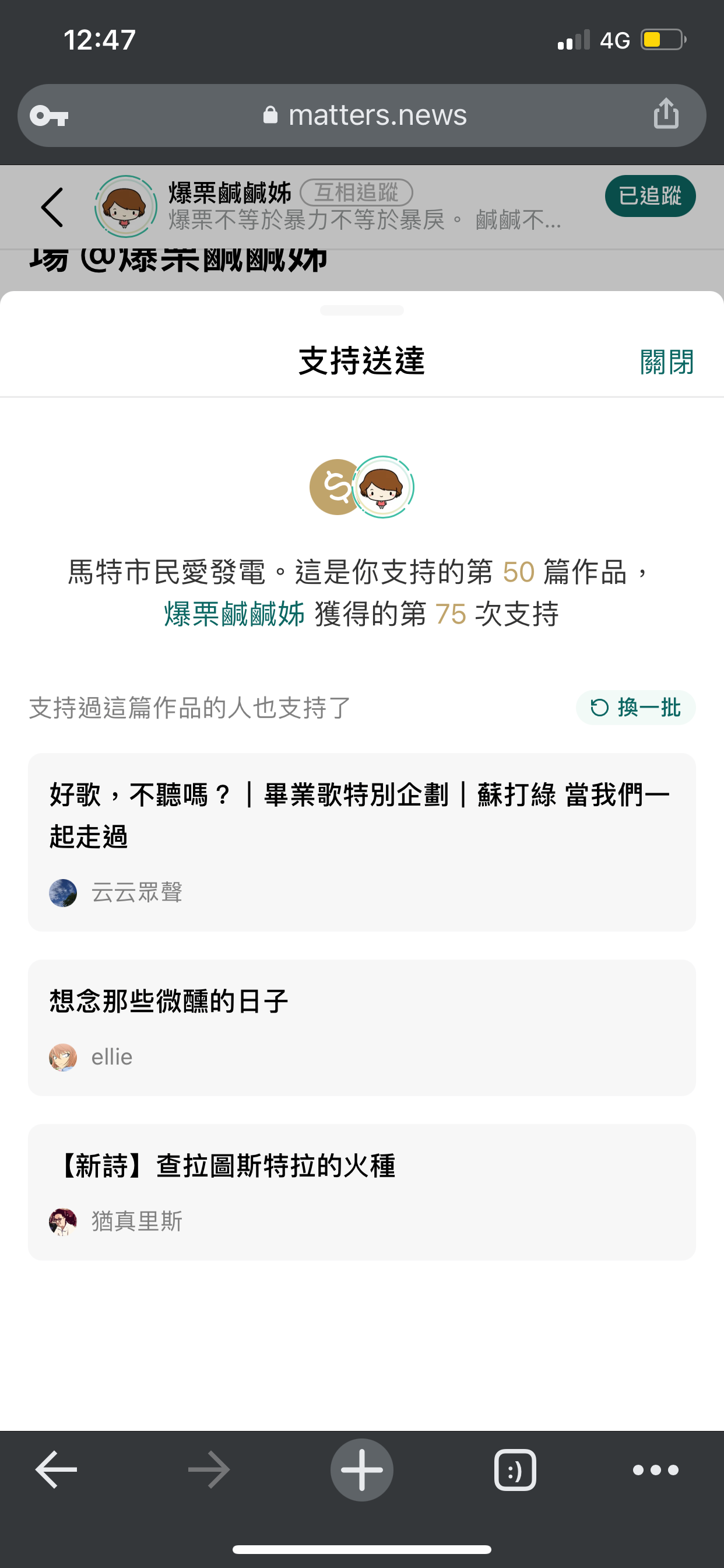This screenshot has width=724, height=1568.
Task: Open the article 好歌，不聽嗎？畢業歌特別企劃
Action: coord(361,815)
